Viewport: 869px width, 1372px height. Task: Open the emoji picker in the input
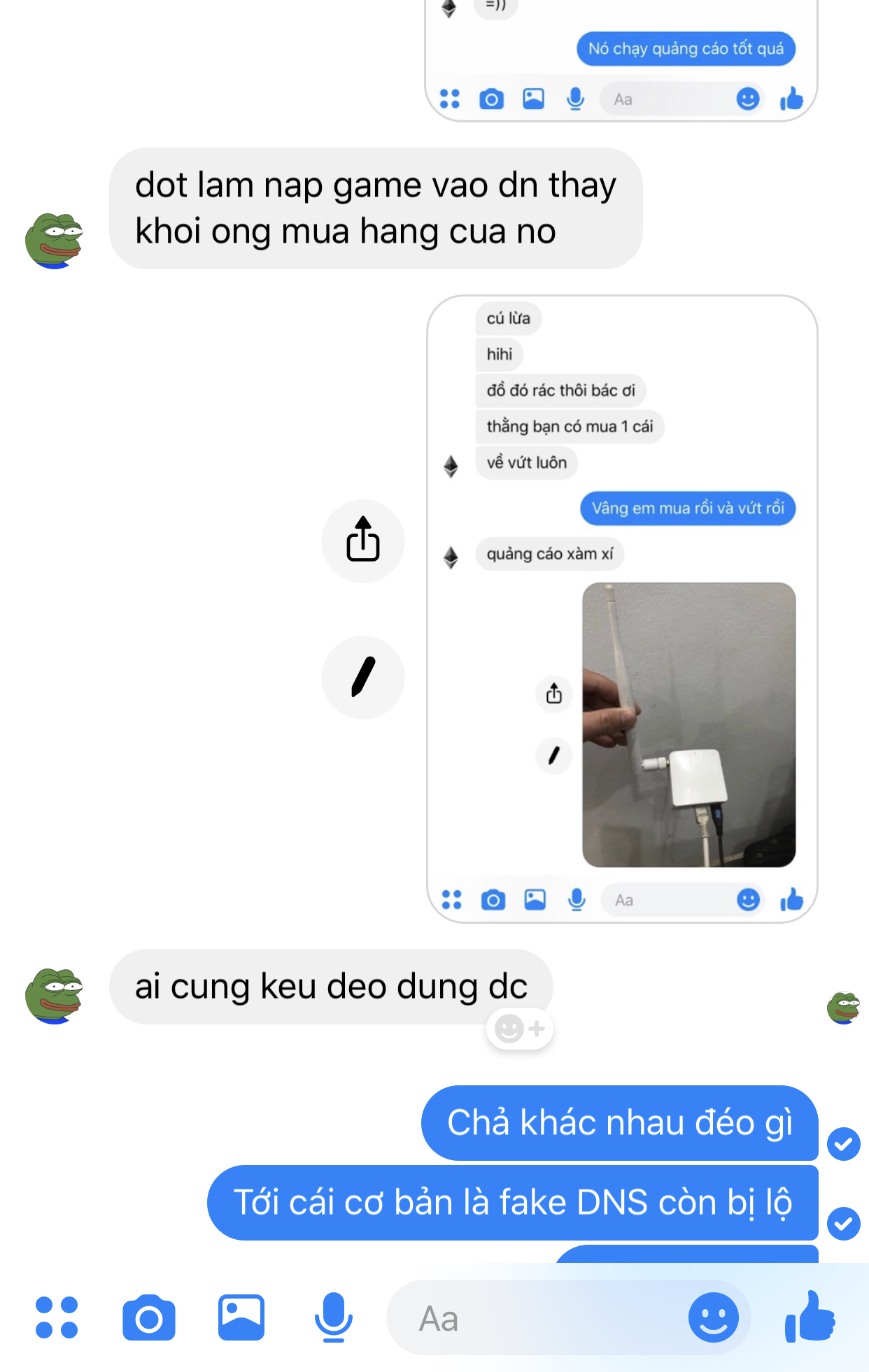point(713,1317)
